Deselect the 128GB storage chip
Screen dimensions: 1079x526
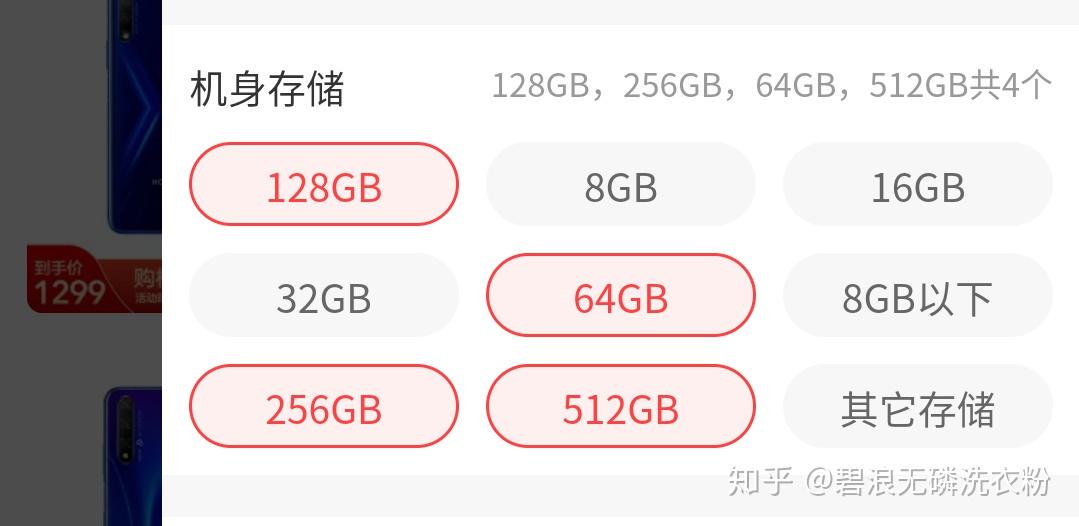click(323, 185)
